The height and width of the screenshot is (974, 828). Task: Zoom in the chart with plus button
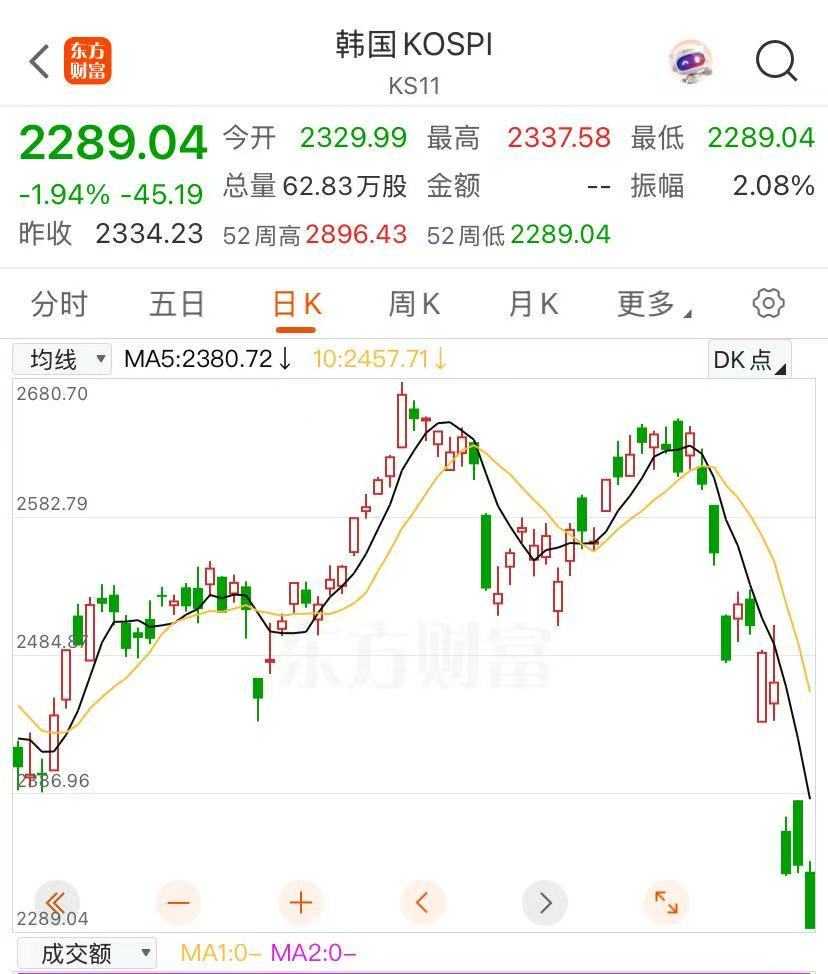click(x=301, y=903)
